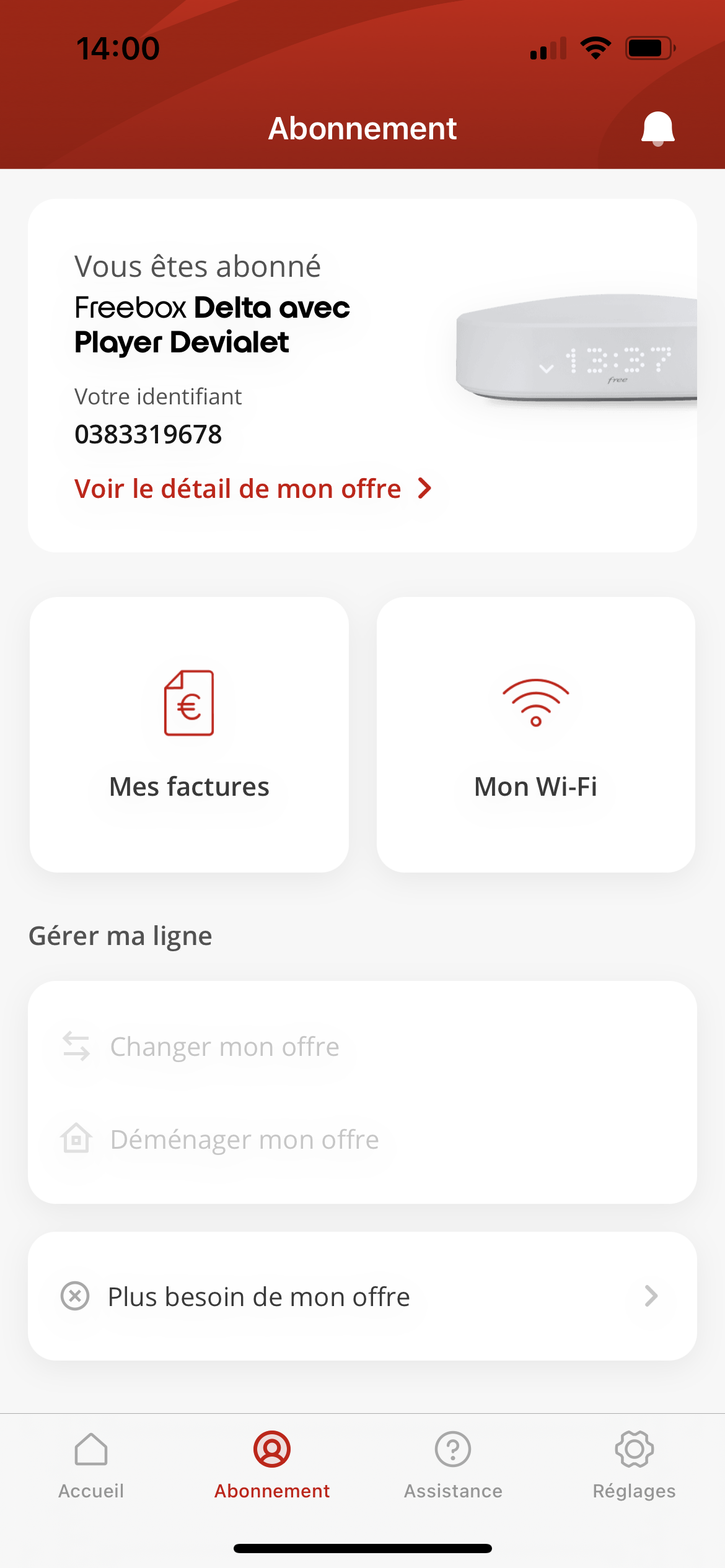This screenshot has width=725, height=1568.
Task: Open "Voir le détail de mon offre" link
Action: (252, 489)
